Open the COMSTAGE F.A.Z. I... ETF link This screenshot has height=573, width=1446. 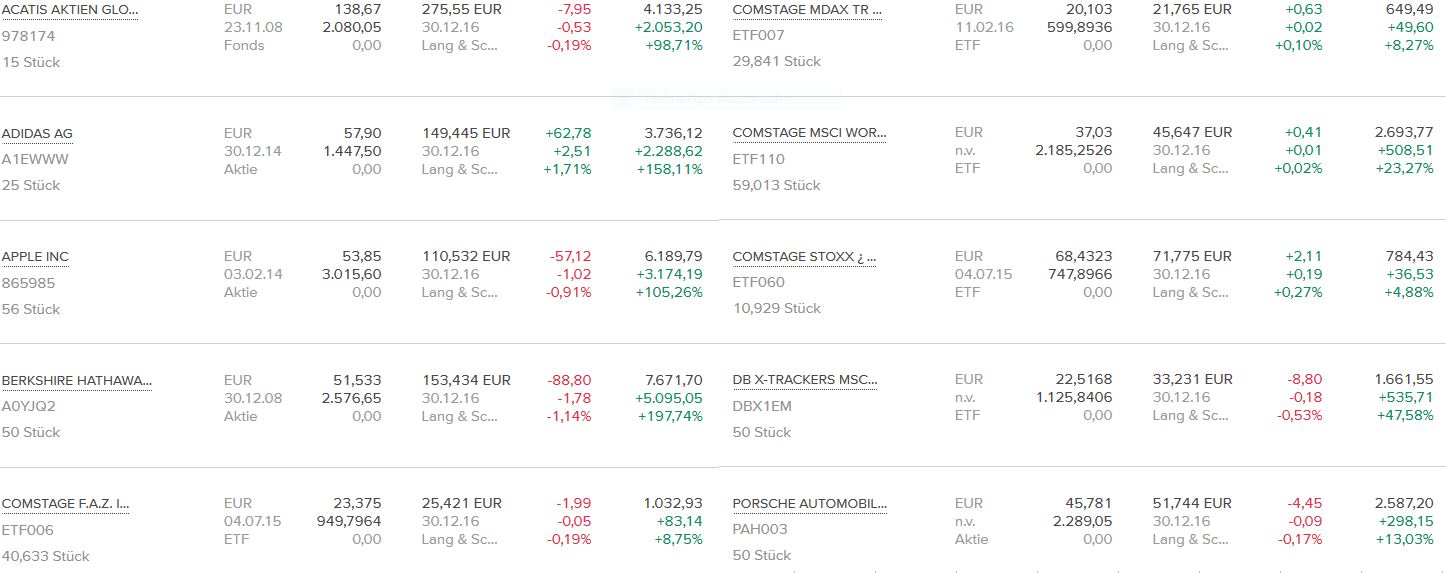(x=66, y=504)
